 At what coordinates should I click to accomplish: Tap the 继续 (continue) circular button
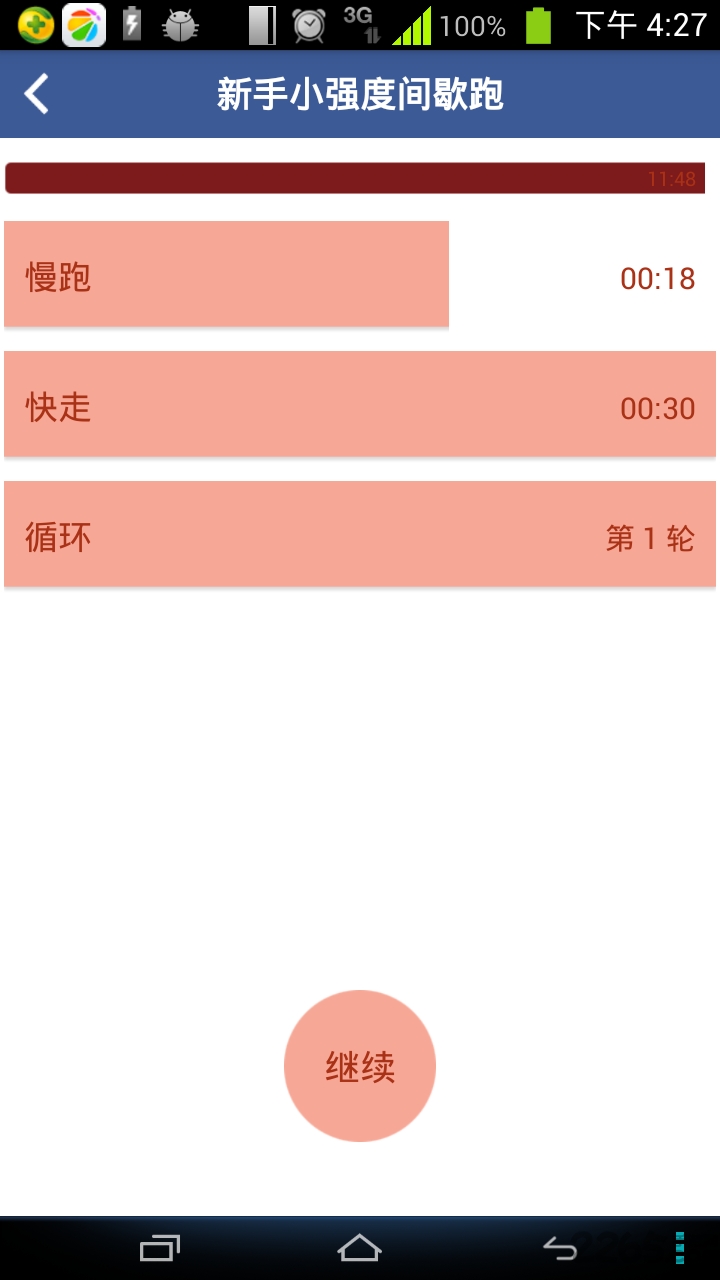pos(360,1065)
